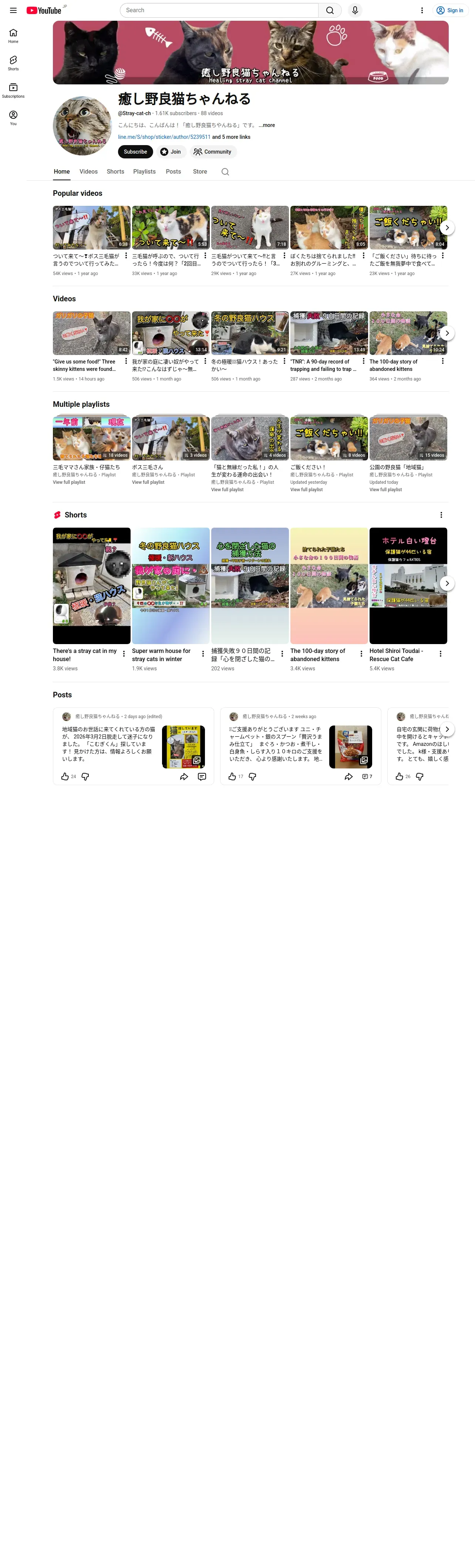Go to Shorts in the sidebar
The image size is (475, 1568).
(13, 63)
